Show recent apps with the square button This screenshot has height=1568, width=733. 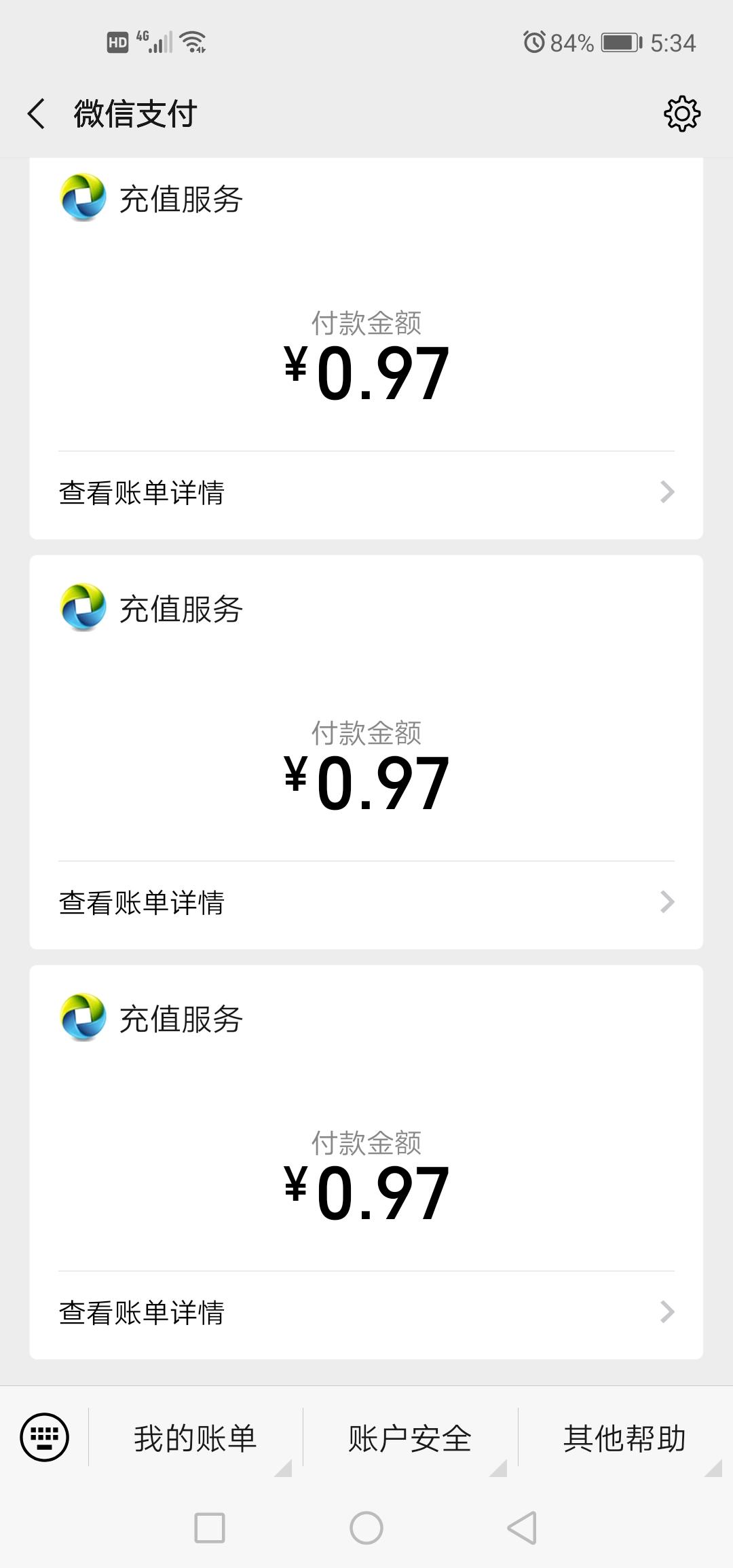pos(210,1528)
